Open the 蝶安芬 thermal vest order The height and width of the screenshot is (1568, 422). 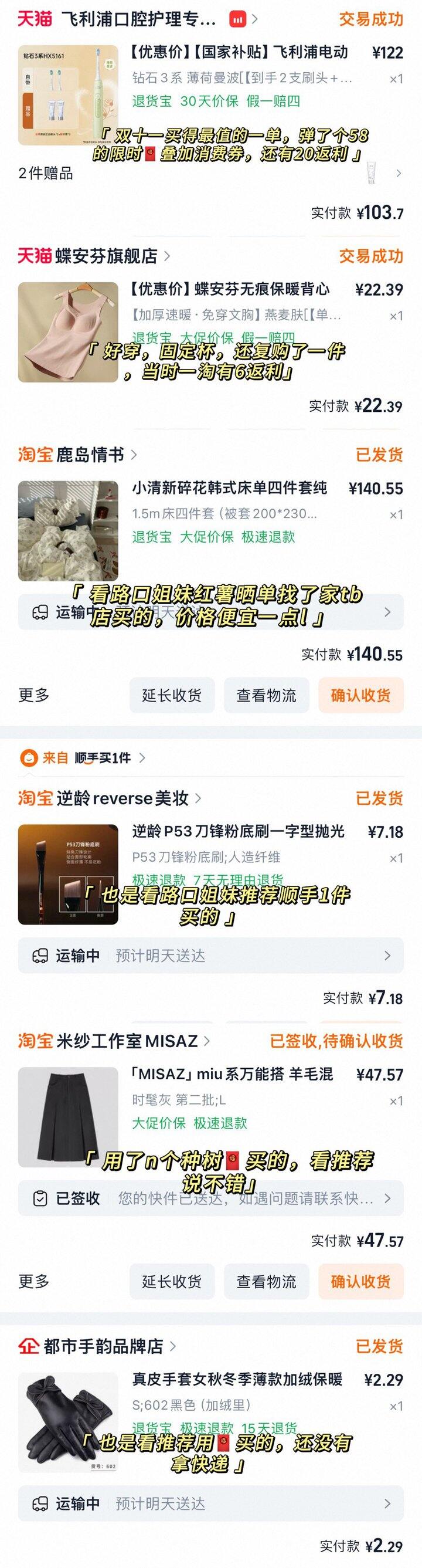click(231, 289)
